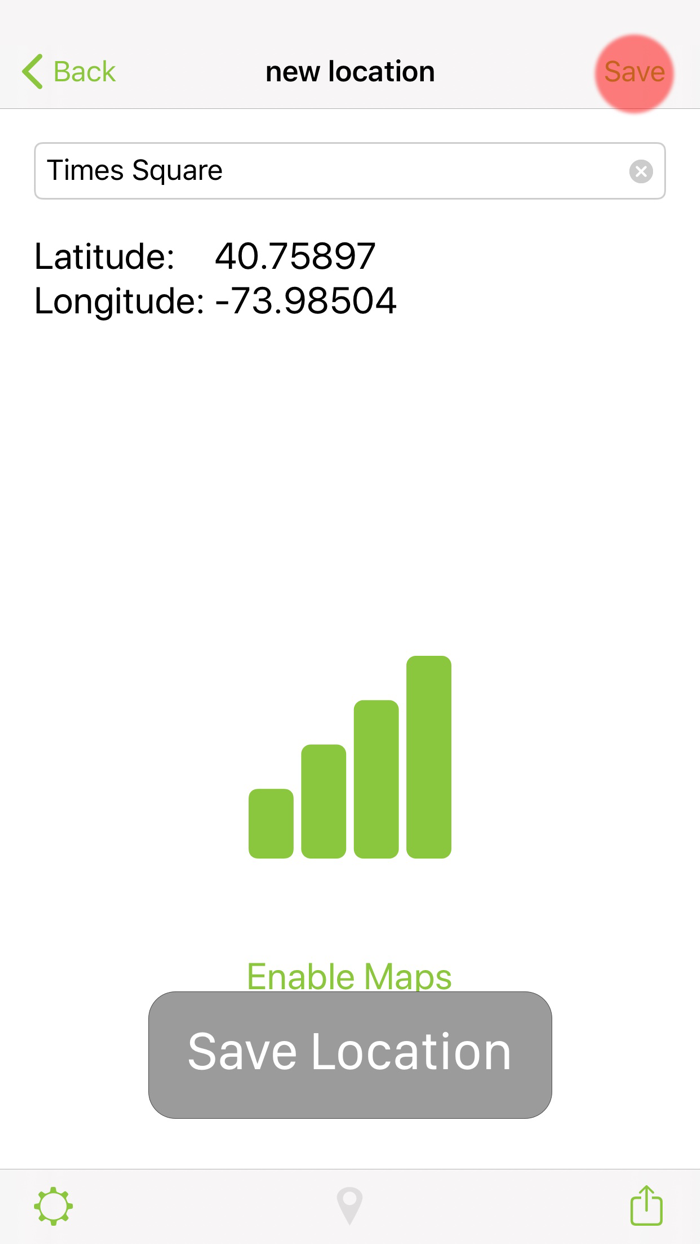The image size is (700, 1244).
Task: Go back using the Back button
Action: pos(69,72)
